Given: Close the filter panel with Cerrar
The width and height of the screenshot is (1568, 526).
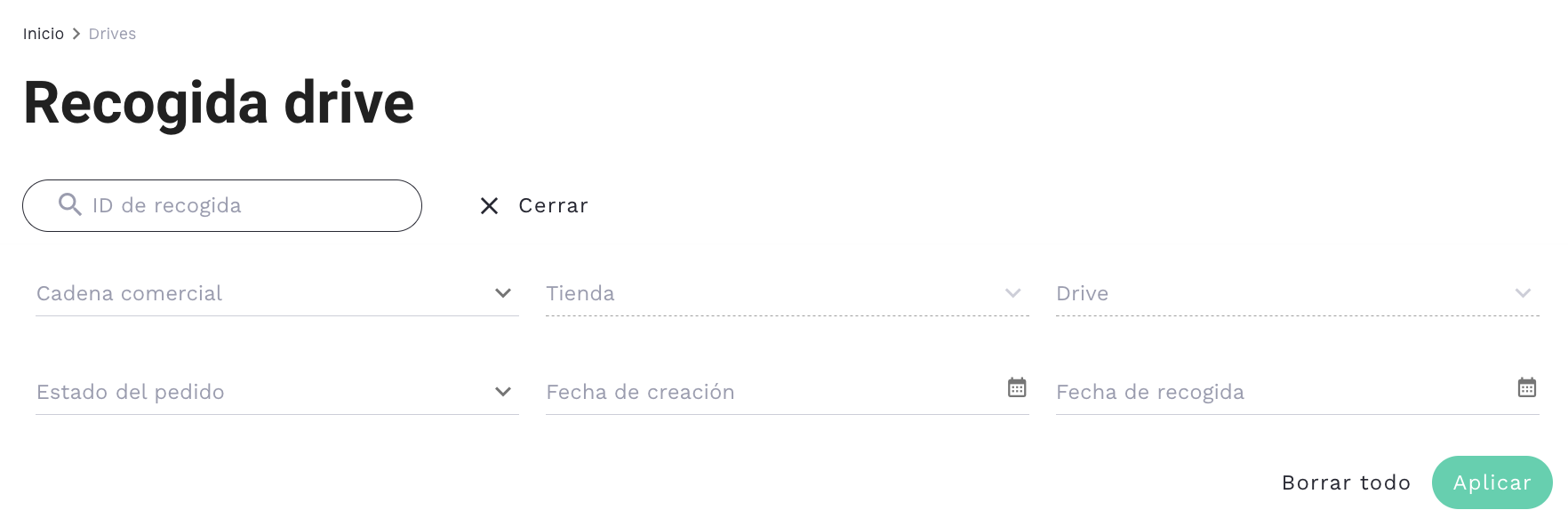Looking at the screenshot, I should point(534,205).
